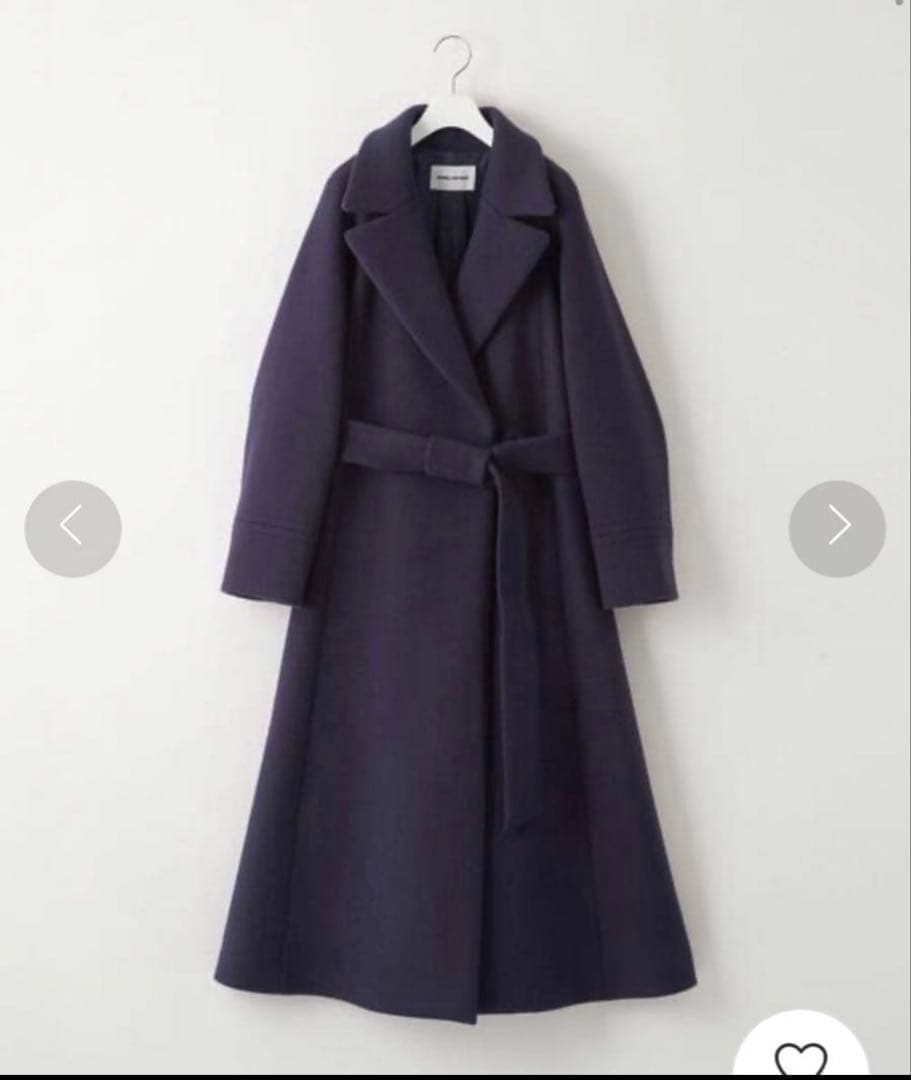Add the coat to favorites with heart

pos(800,1058)
